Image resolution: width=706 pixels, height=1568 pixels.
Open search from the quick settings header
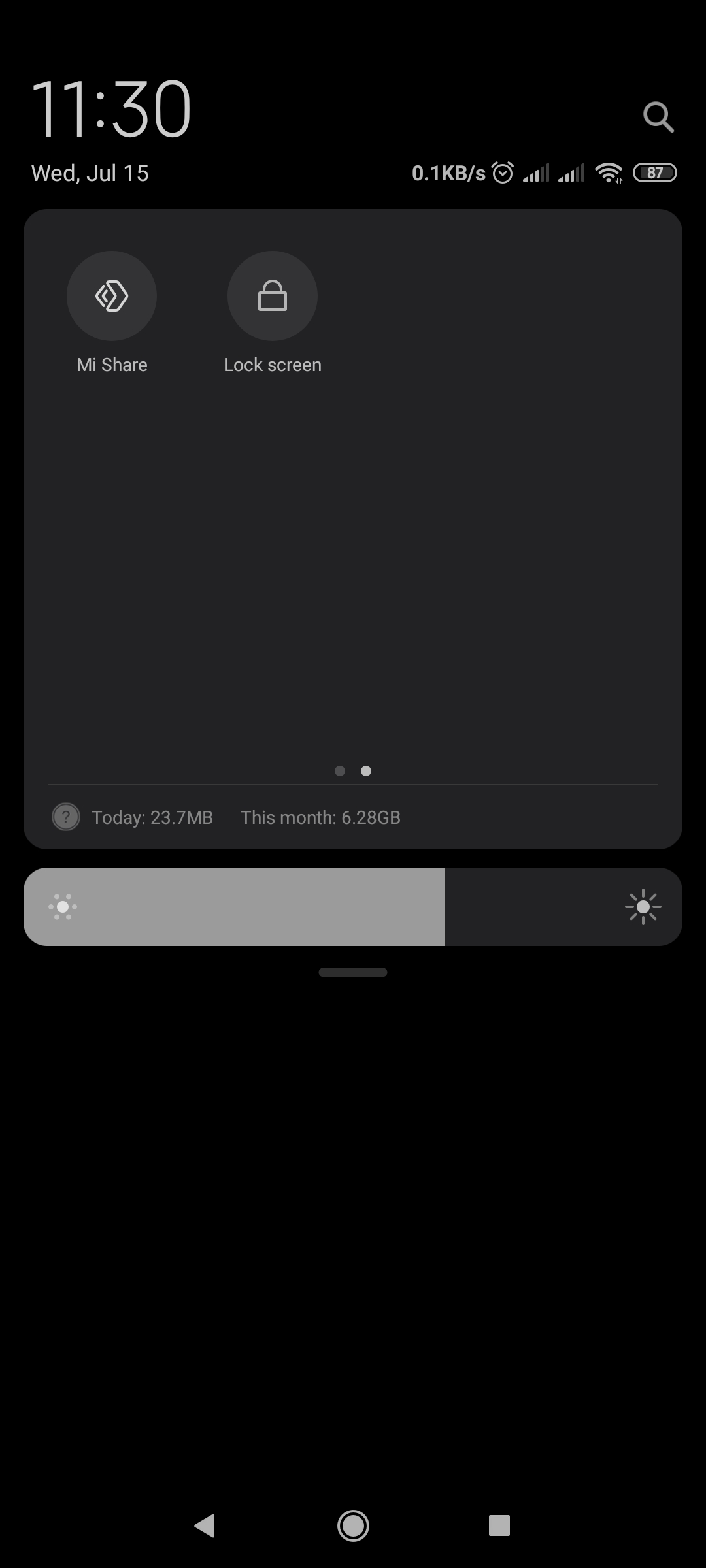(658, 118)
